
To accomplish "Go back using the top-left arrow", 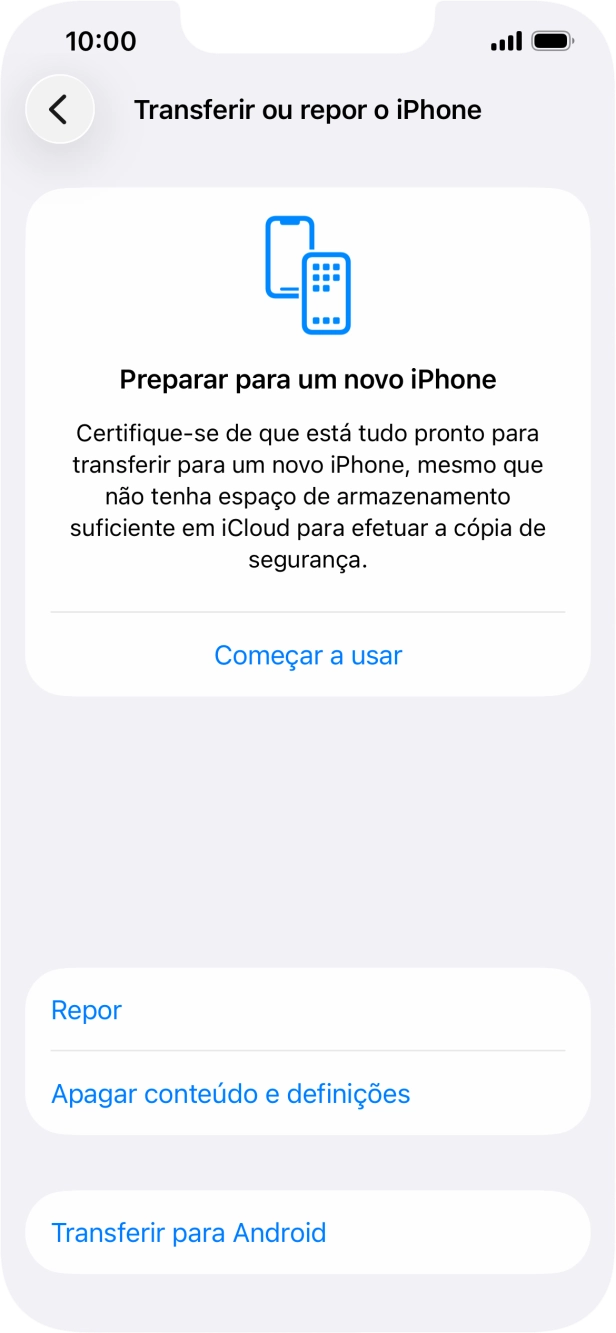I will point(60,109).
